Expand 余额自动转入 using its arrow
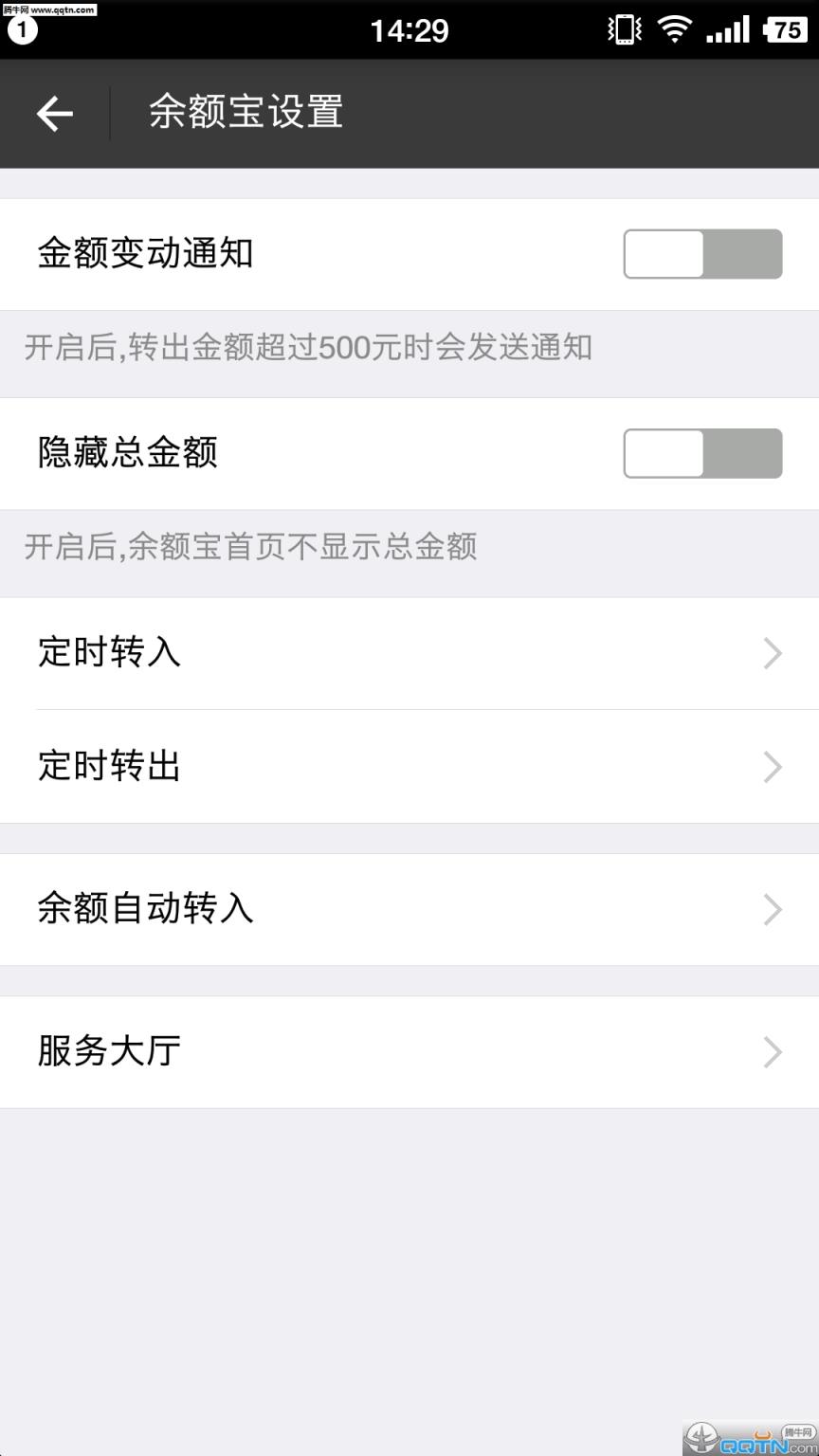This screenshot has height=1456, width=819. (773, 910)
